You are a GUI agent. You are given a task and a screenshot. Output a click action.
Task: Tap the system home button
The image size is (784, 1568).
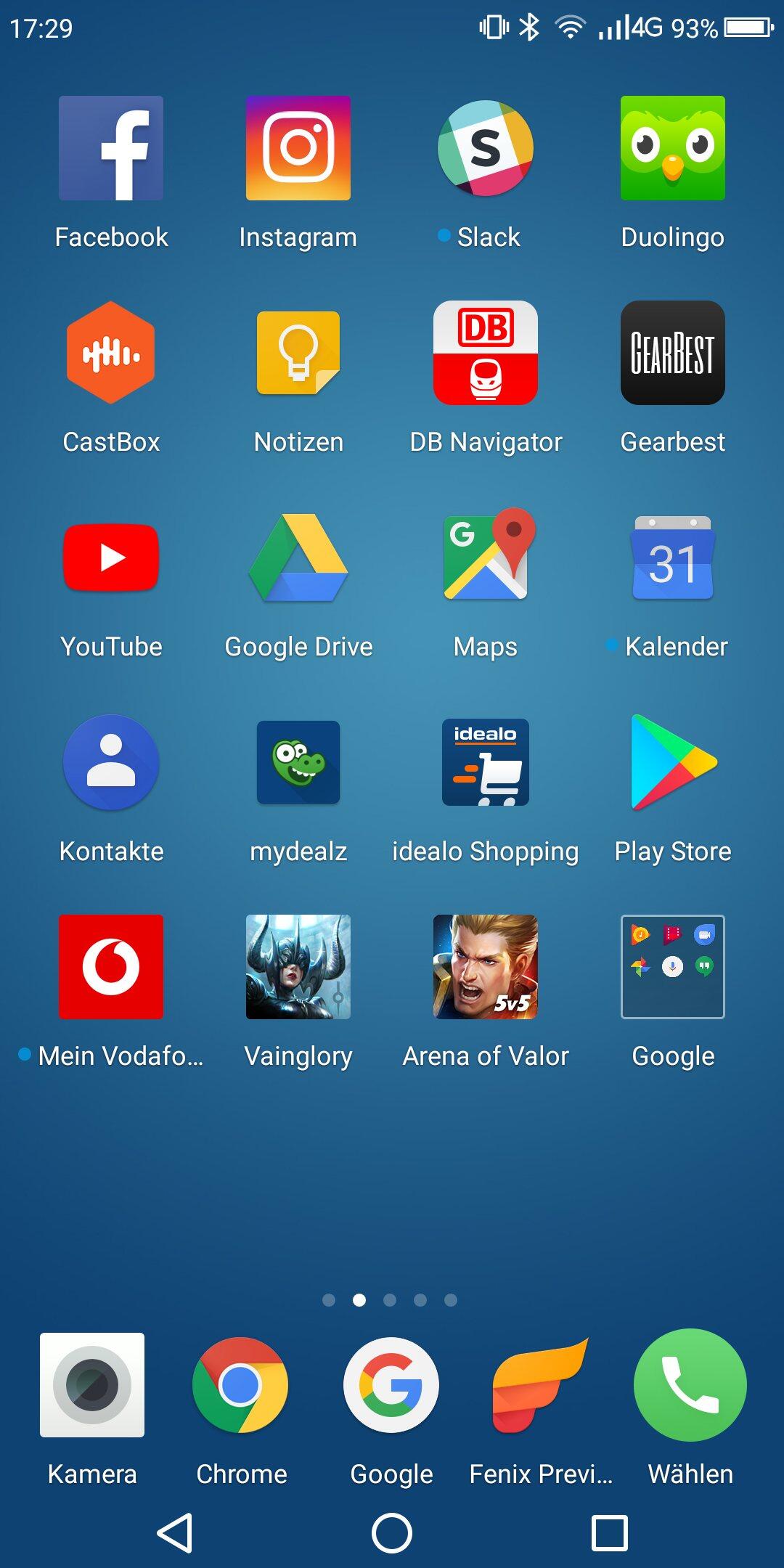pyautogui.click(x=392, y=1533)
